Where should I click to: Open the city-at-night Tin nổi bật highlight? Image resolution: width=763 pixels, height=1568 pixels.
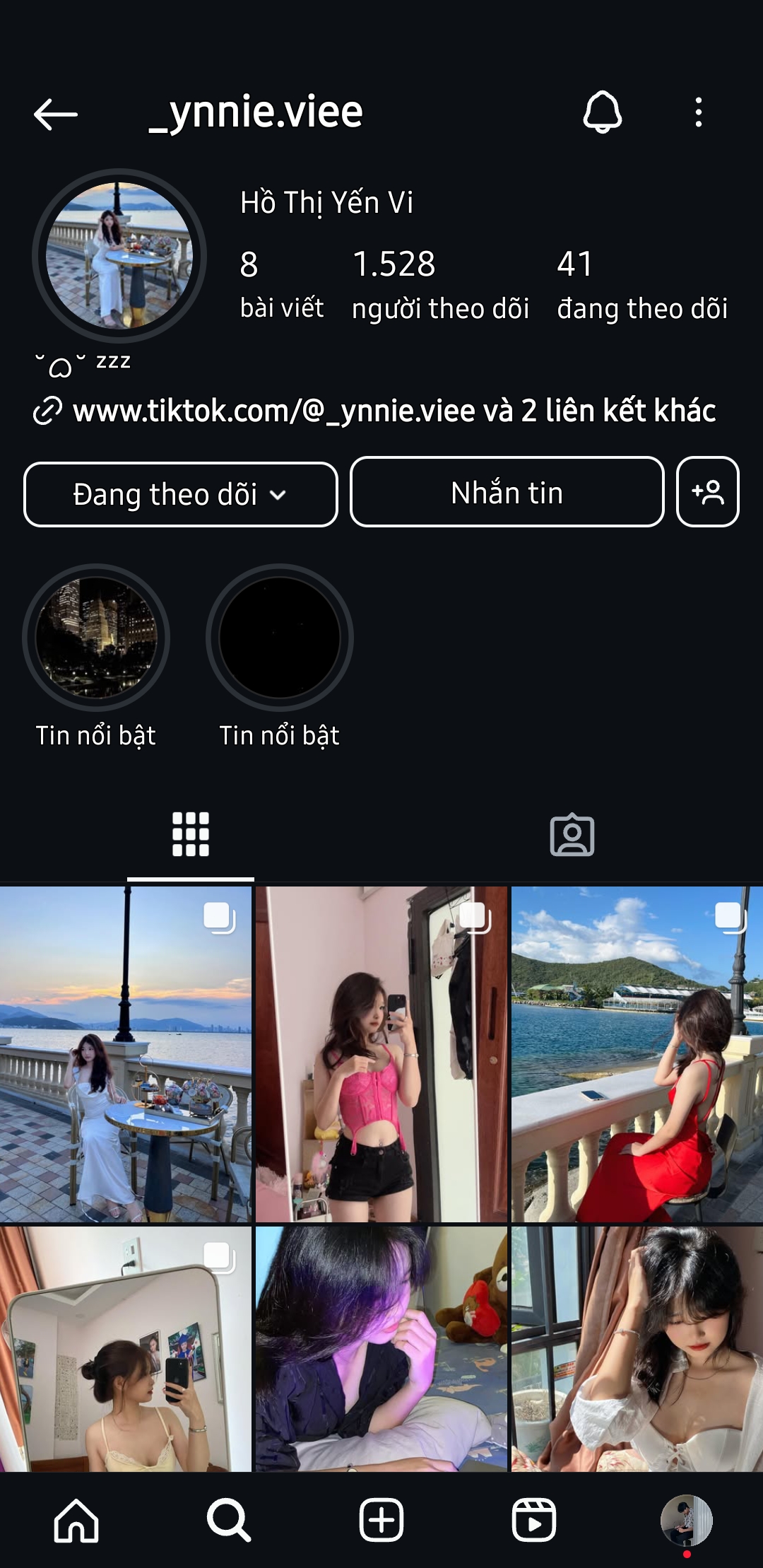tap(96, 638)
